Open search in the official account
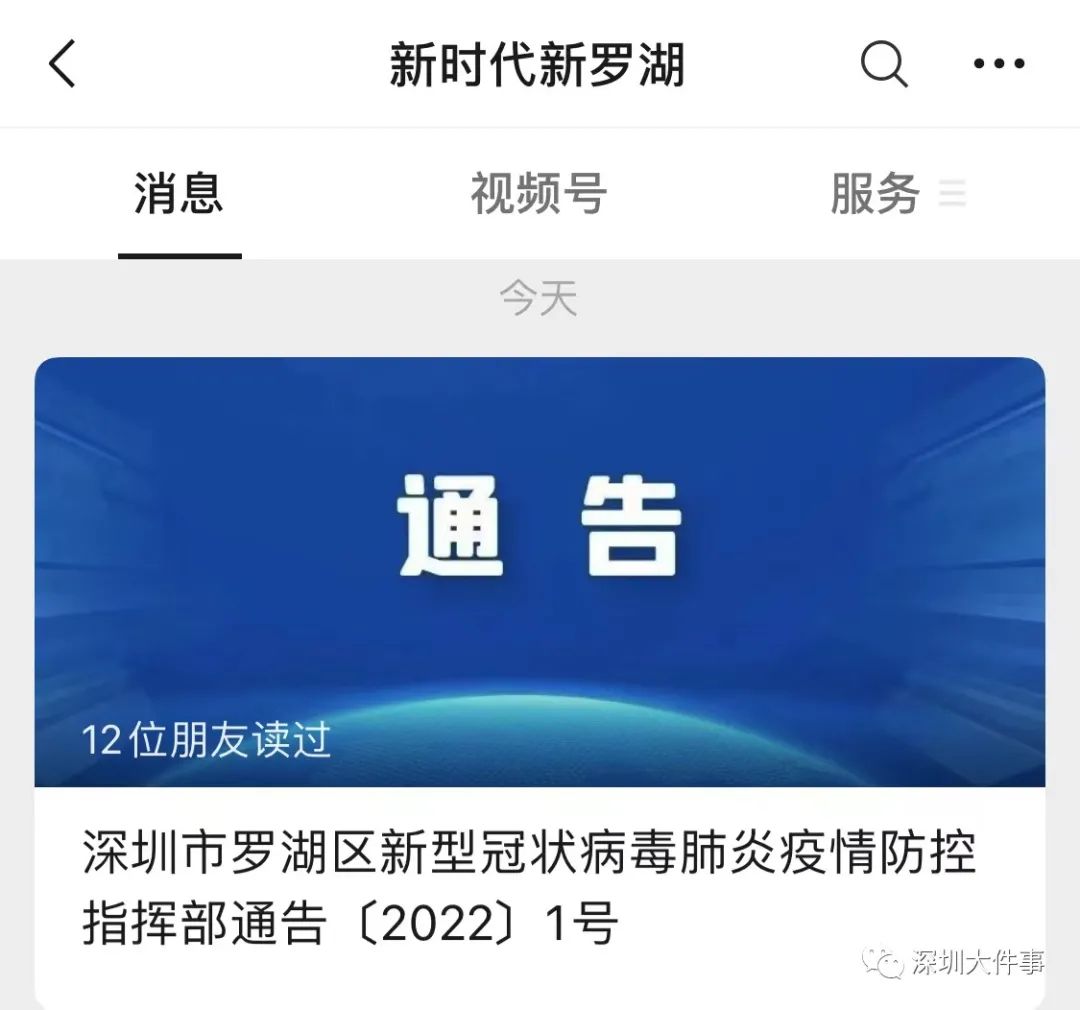This screenshot has width=1080, height=1010. (x=884, y=65)
